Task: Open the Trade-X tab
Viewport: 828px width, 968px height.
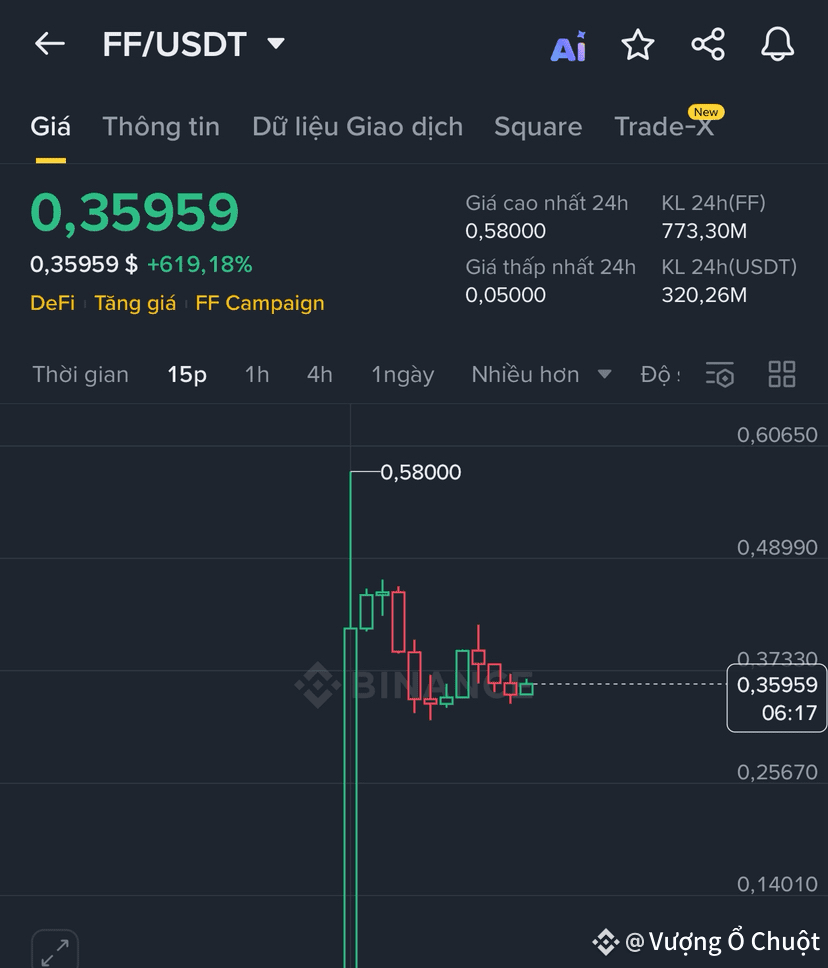Action: pos(664,127)
